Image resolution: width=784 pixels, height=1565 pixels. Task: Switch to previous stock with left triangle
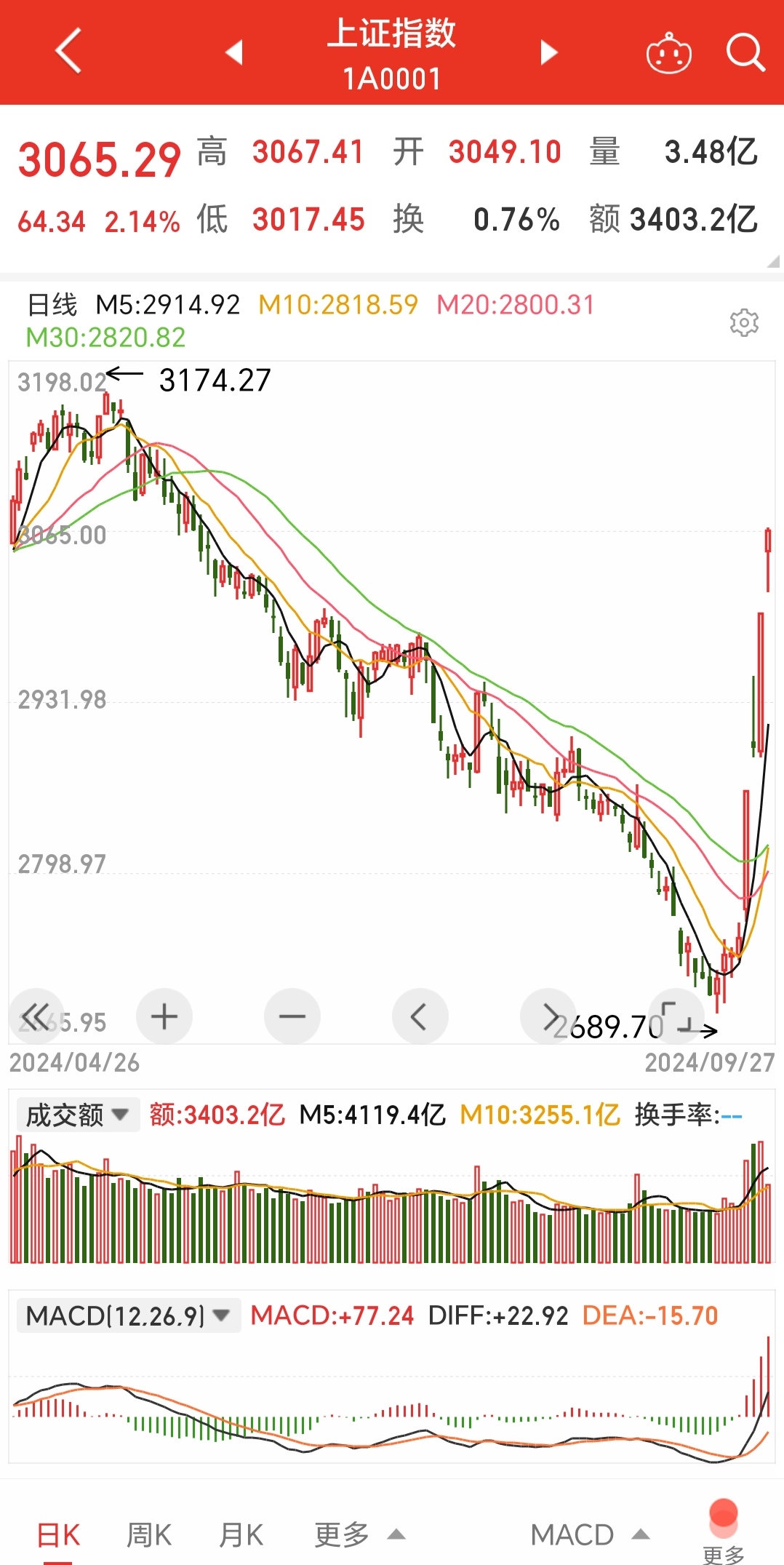click(x=234, y=52)
